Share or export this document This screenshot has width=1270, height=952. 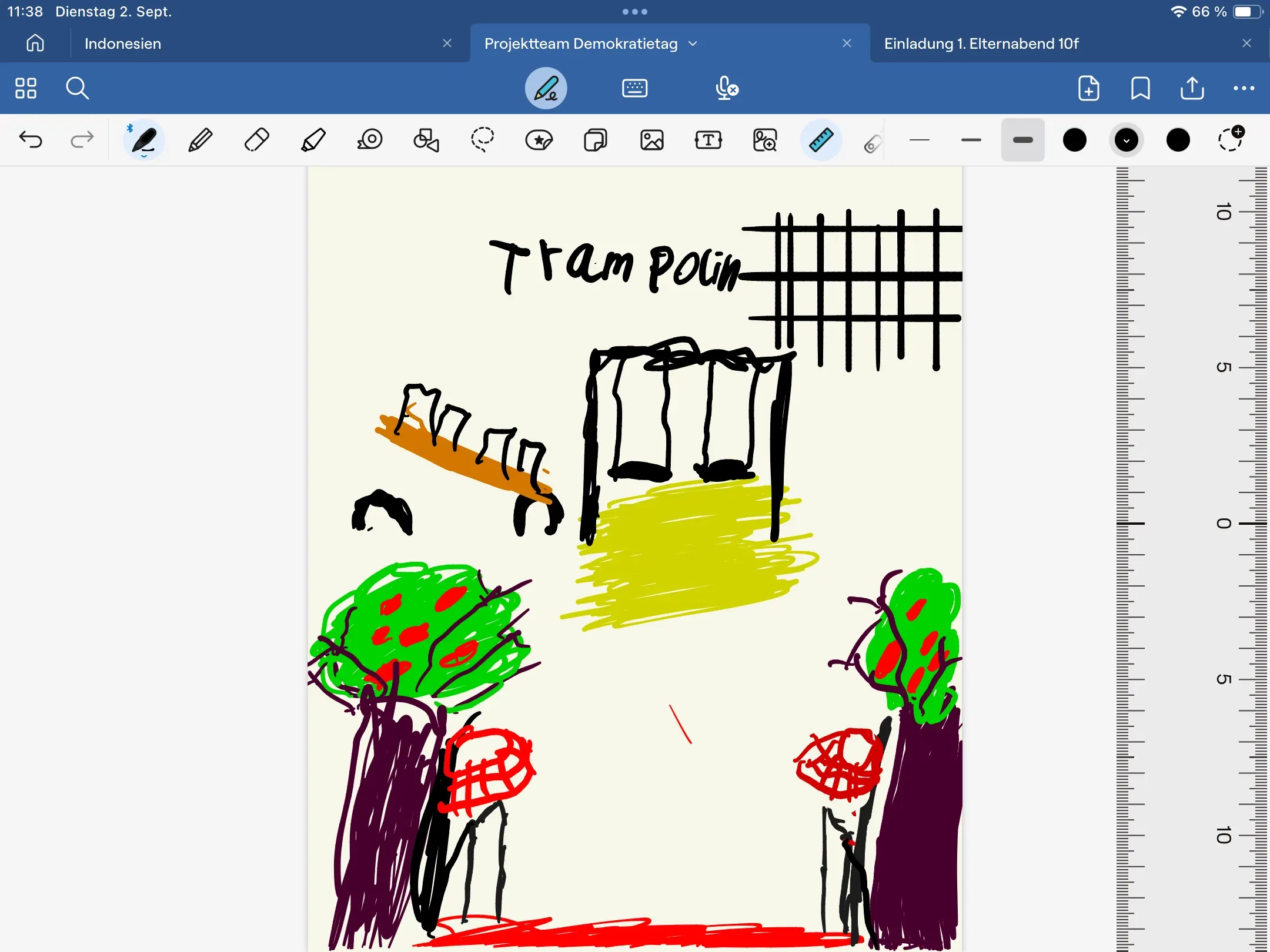pyautogui.click(x=1192, y=89)
